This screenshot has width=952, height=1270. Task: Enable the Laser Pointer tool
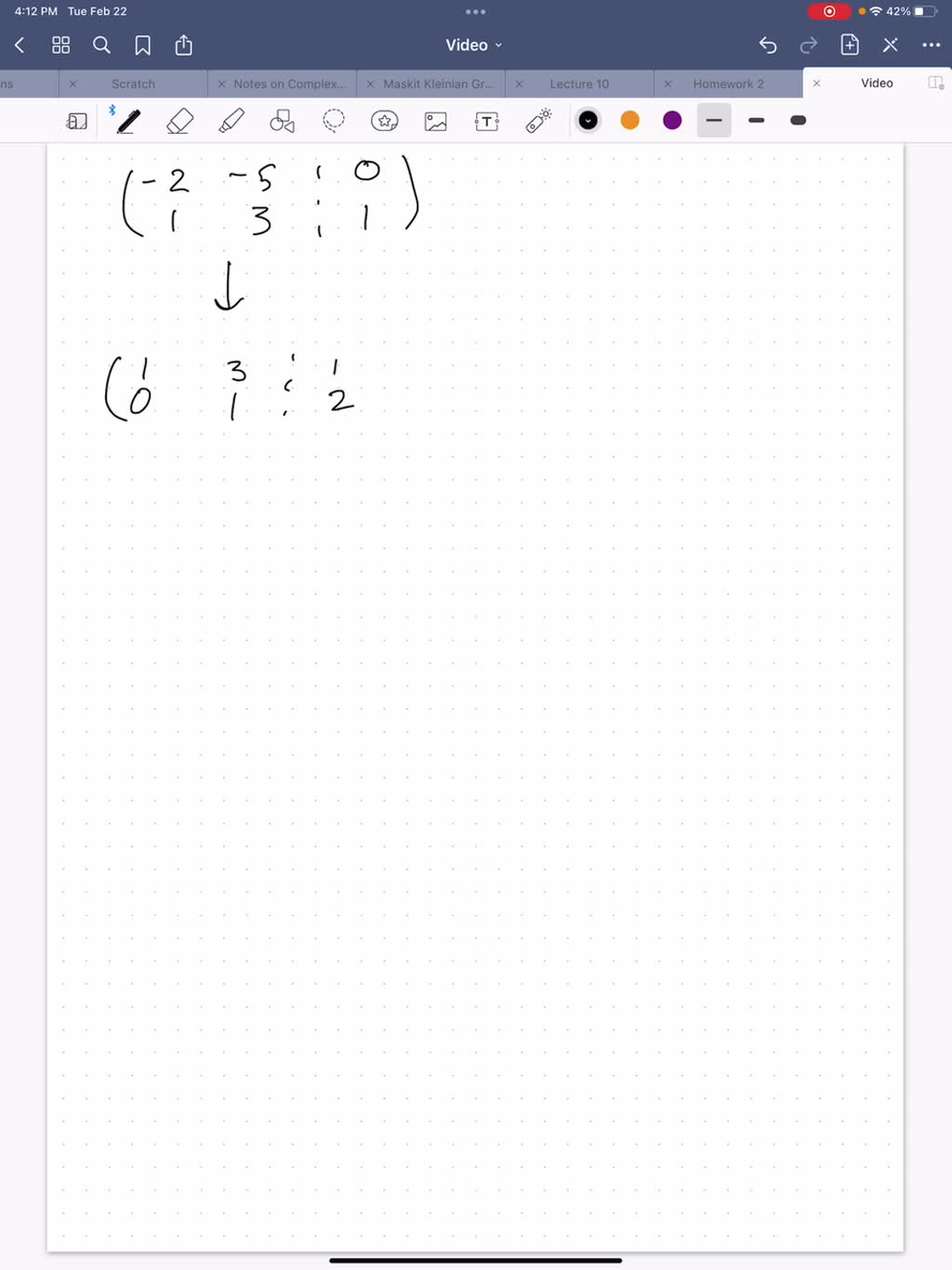click(537, 120)
